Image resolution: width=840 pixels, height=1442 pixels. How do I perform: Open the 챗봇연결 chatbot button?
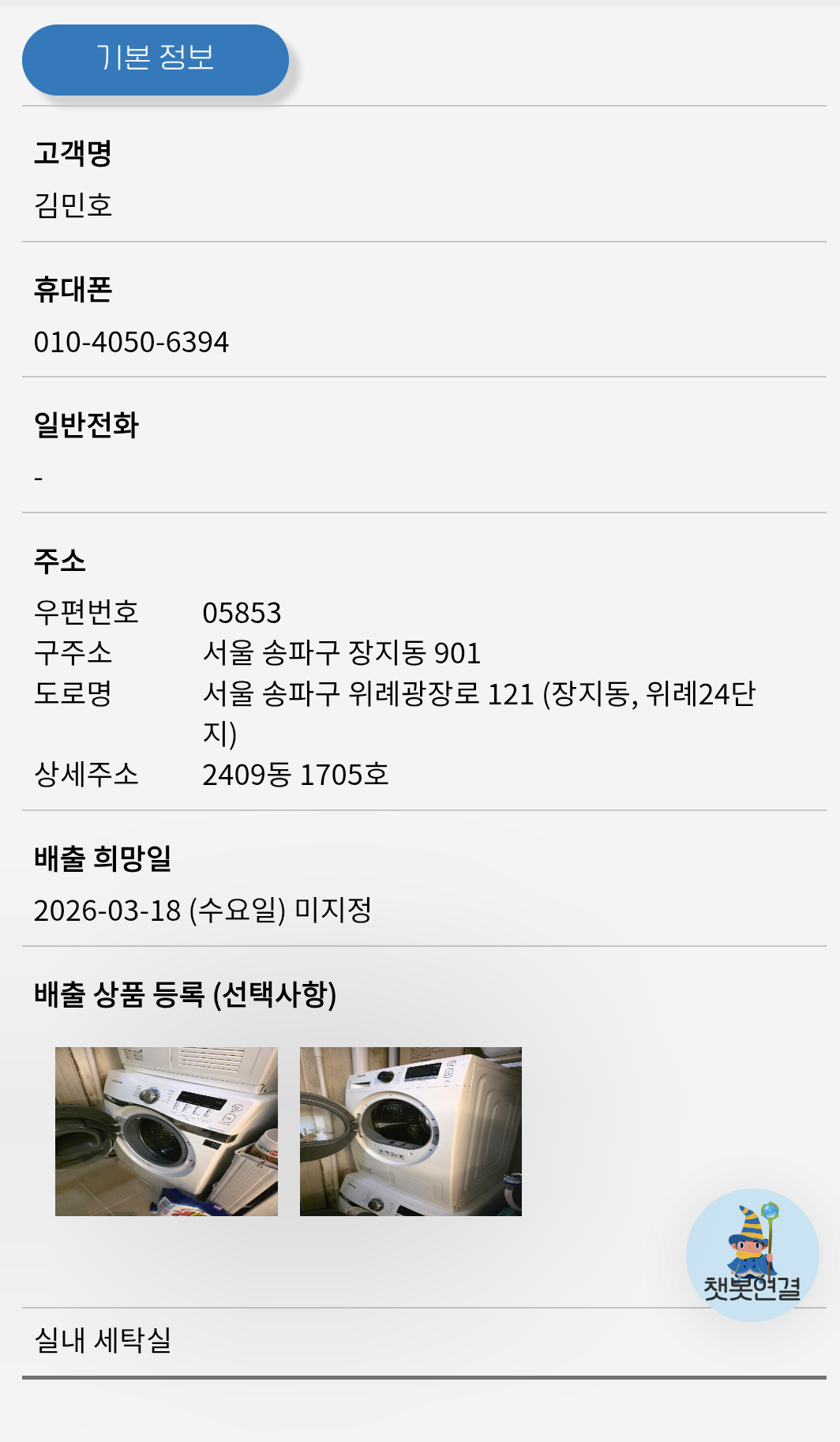[752, 1254]
